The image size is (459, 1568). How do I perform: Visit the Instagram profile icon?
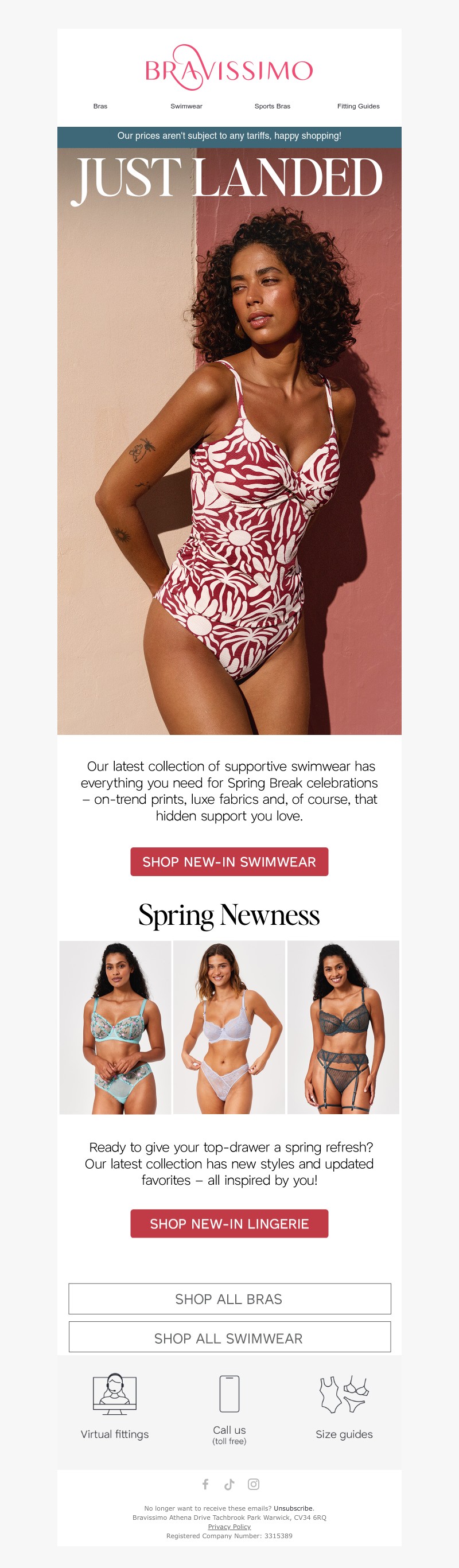pyautogui.click(x=253, y=1484)
